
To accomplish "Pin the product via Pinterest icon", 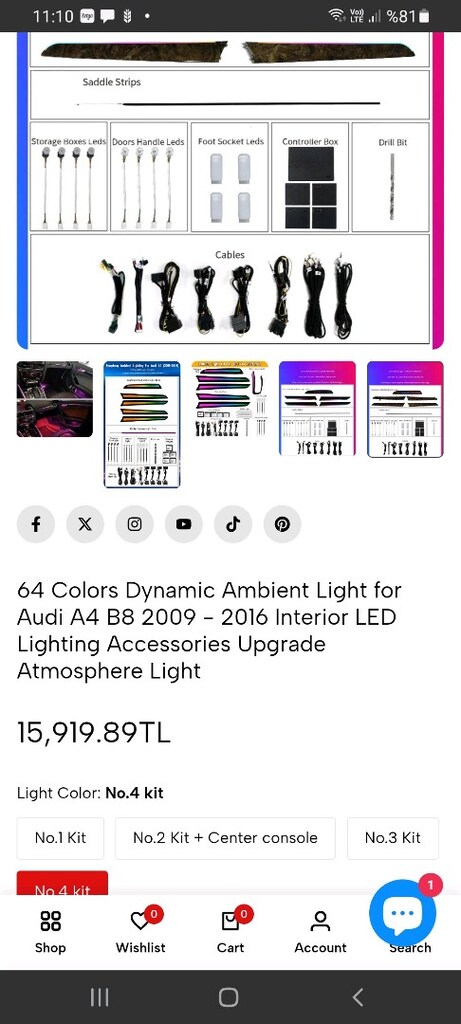I will 283,524.
